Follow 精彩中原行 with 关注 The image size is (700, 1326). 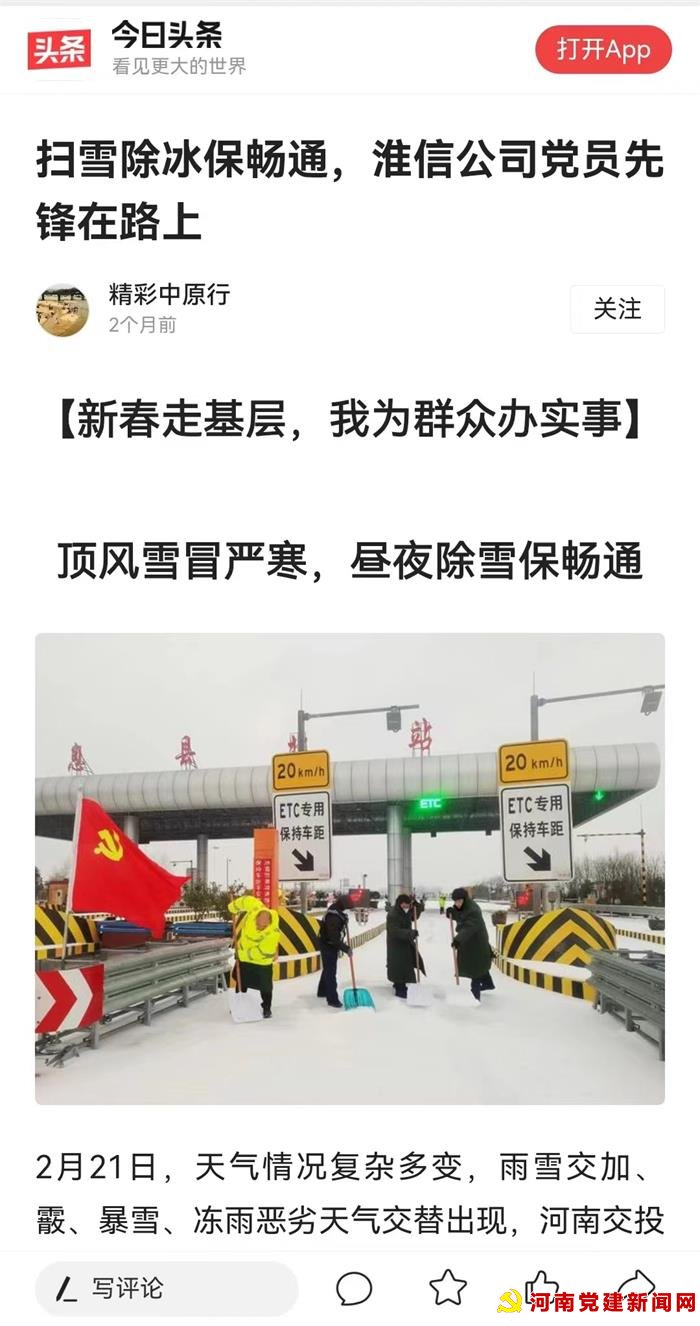617,309
